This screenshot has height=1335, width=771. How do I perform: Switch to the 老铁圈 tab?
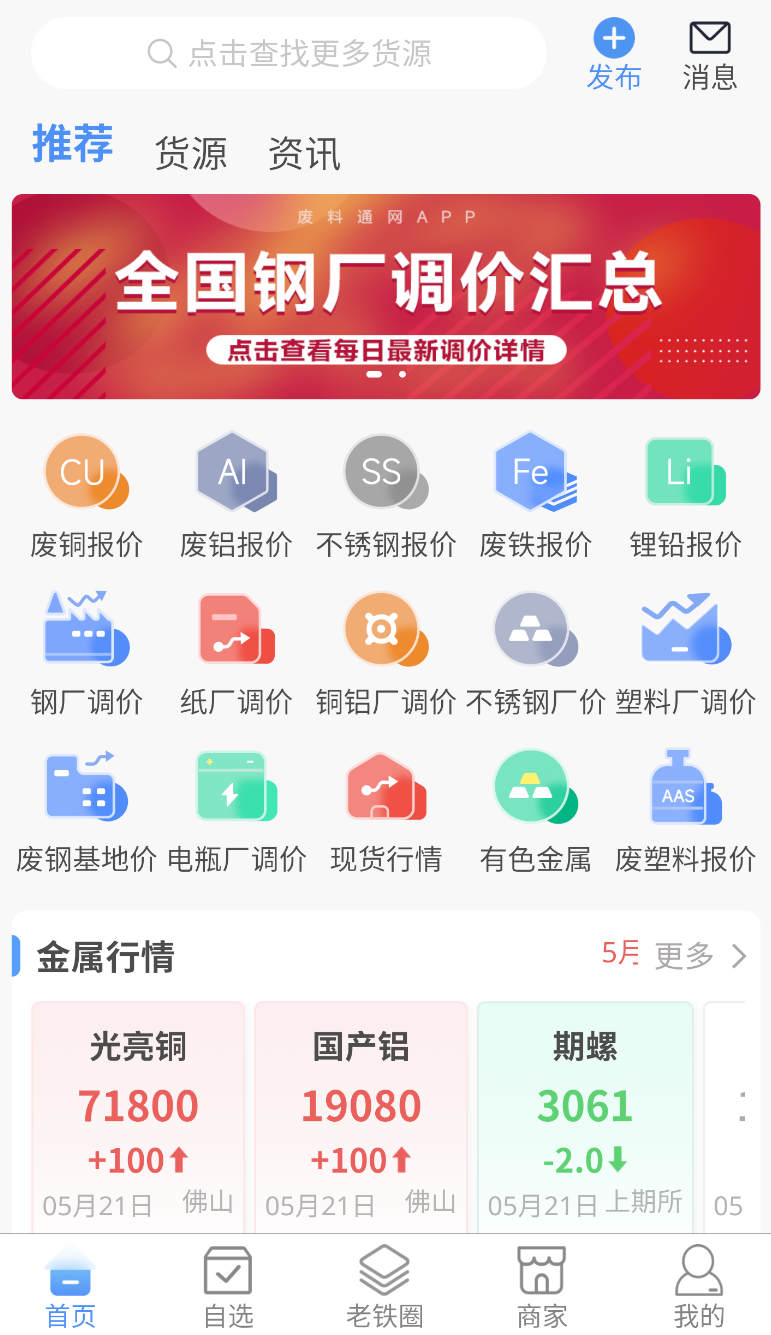click(385, 1287)
